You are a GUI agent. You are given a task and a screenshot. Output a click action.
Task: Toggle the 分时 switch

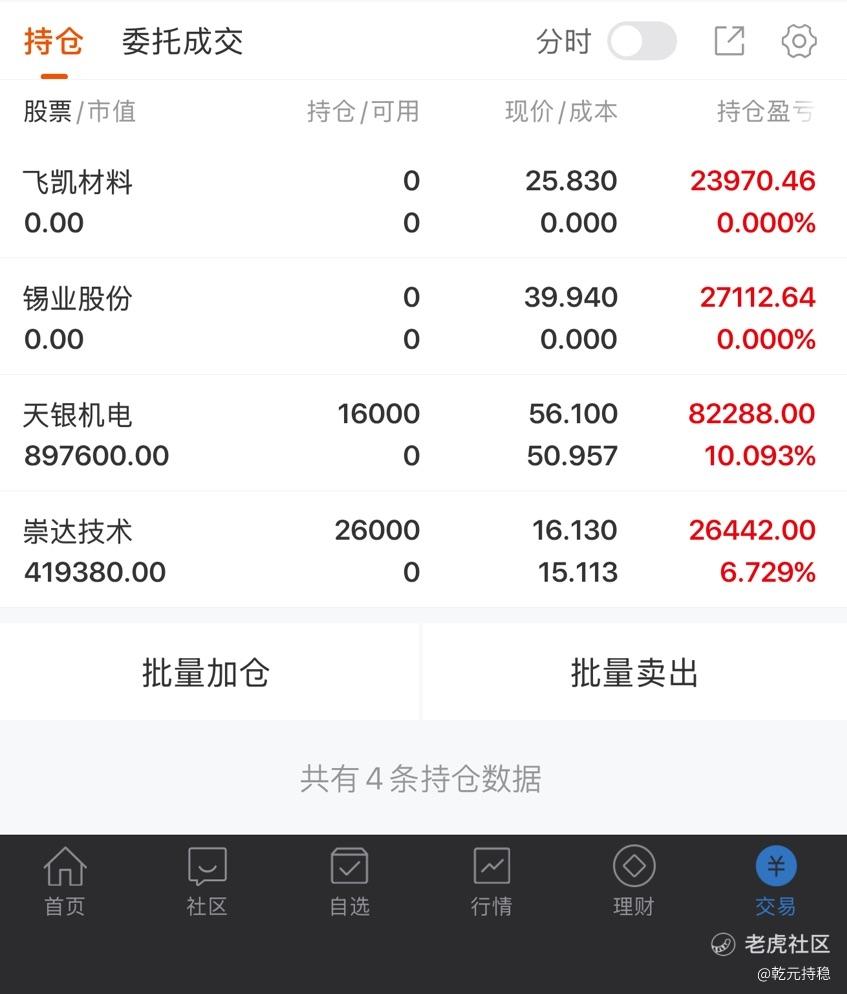click(x=641, y=42)
